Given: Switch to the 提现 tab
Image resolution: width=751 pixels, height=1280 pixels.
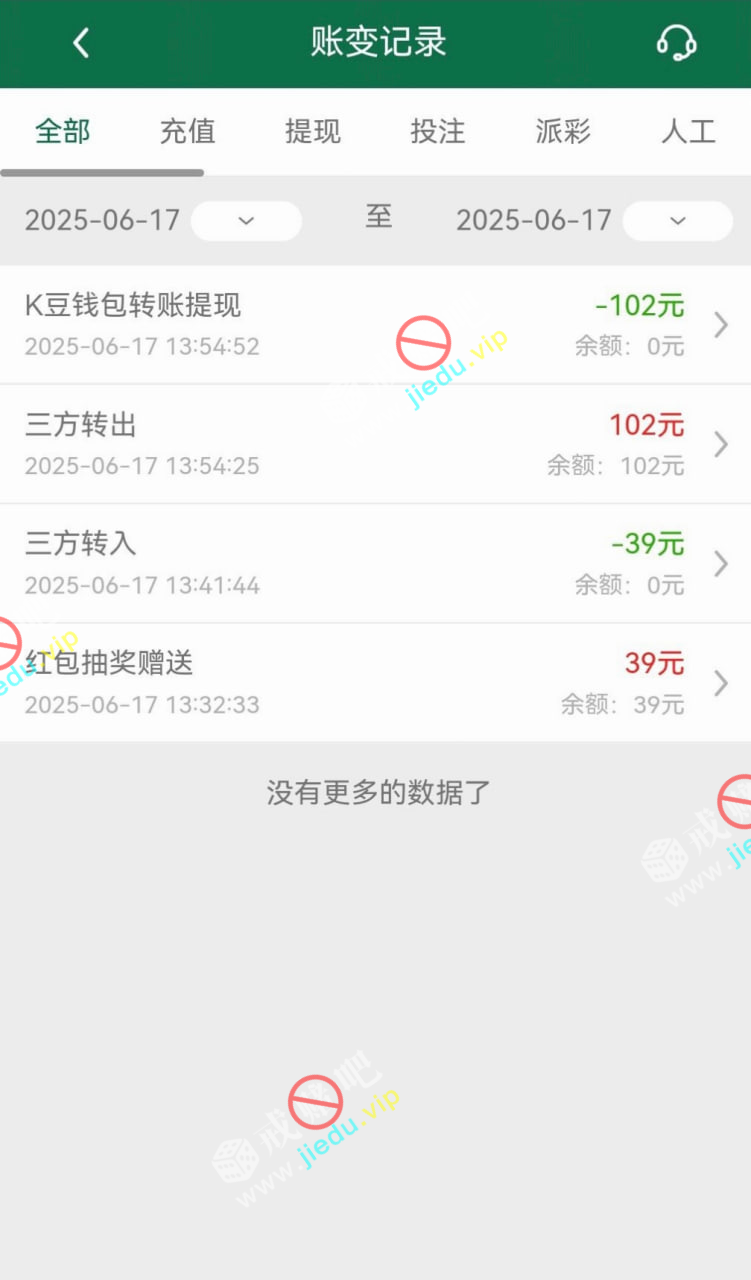Looking at the screenshot, I should (313, 131).
